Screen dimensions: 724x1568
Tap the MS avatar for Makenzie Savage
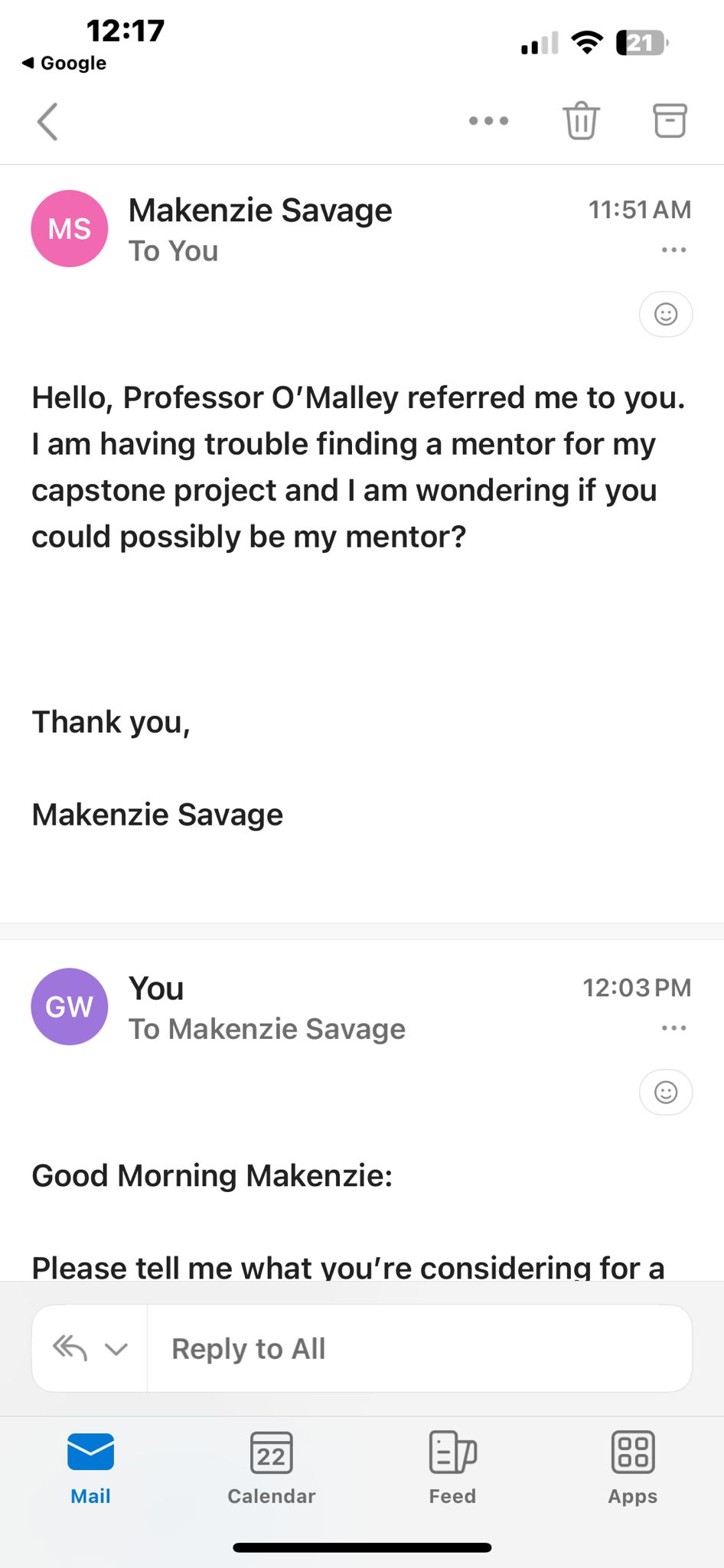click(70, 228)
